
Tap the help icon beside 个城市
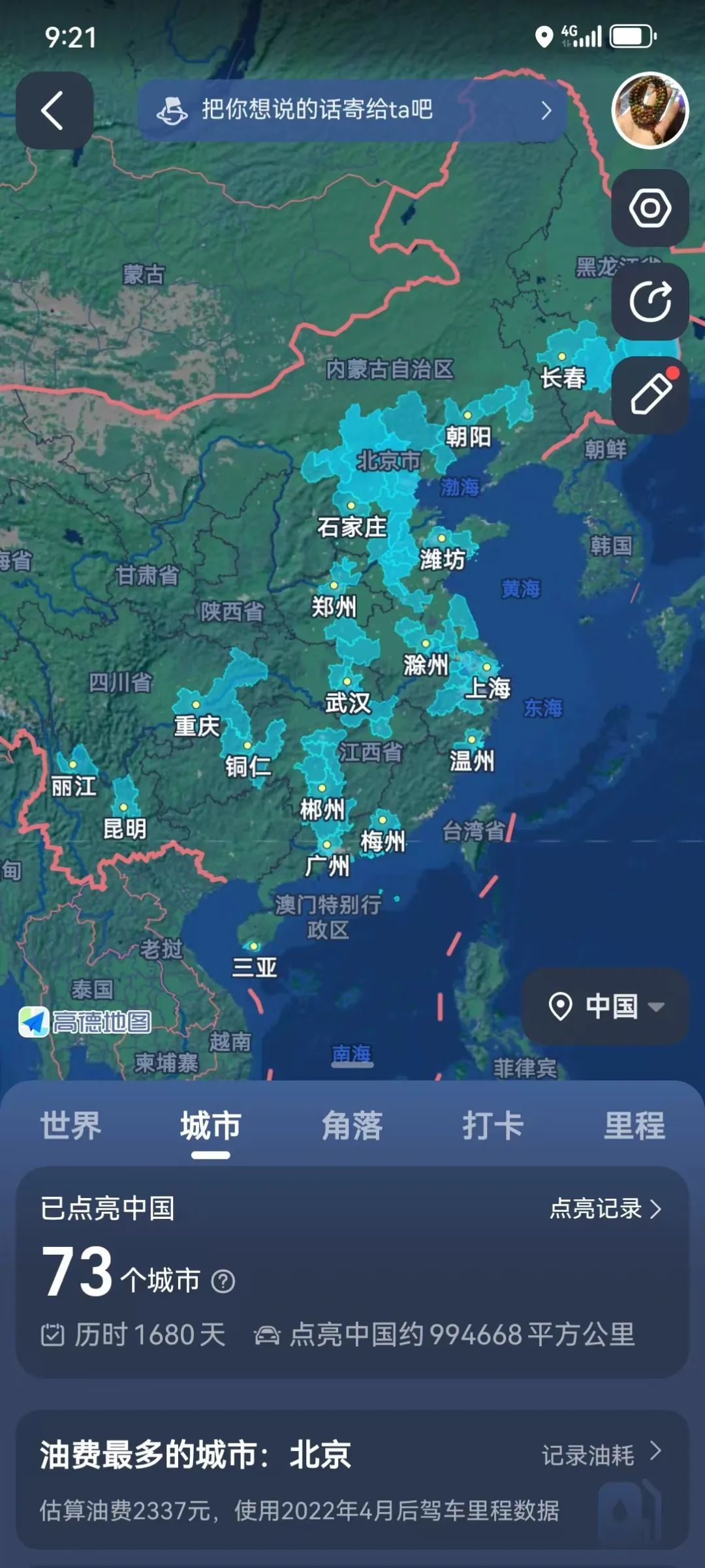223,1281
